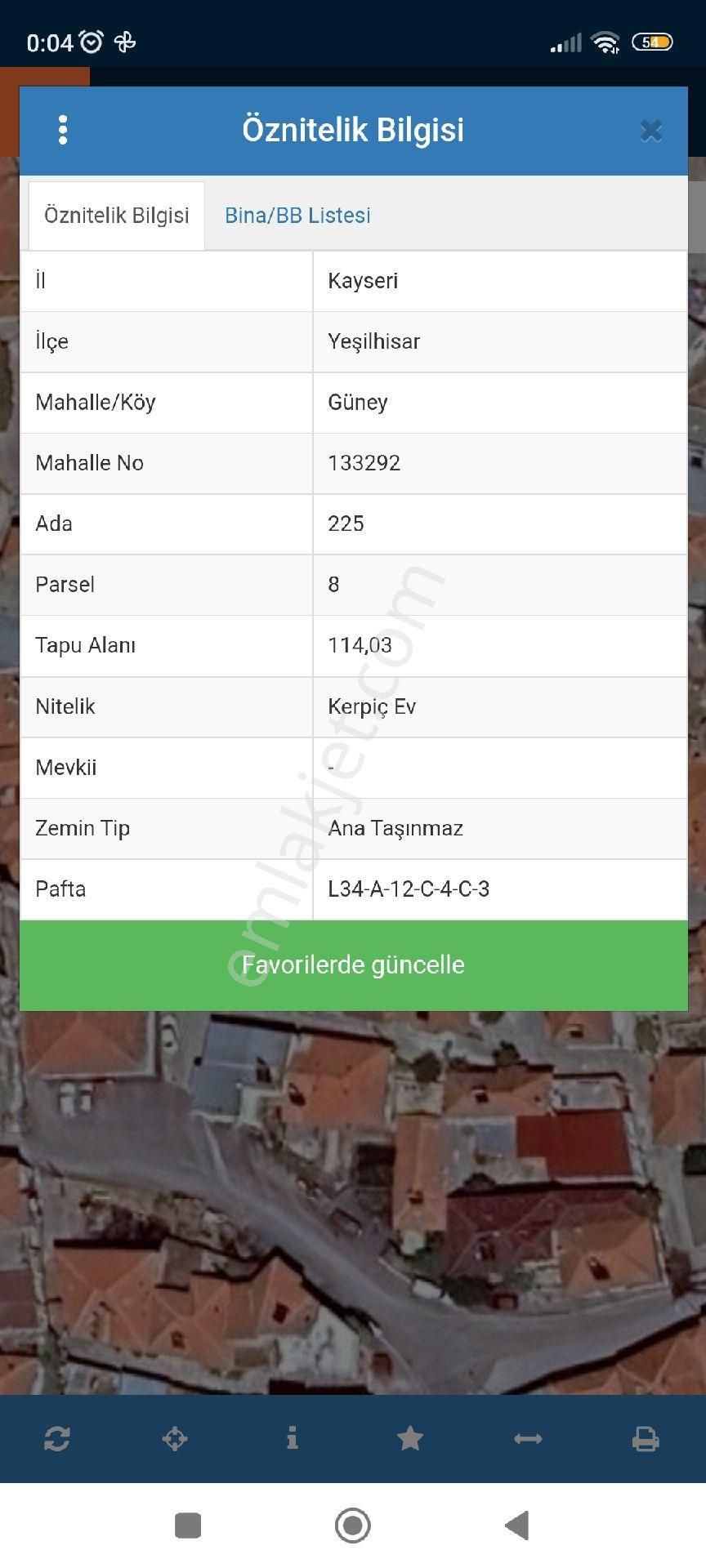Screen dimensions: 706x1568
Task: Open the info icon in the toolbar
Action: pyautogui.click(x=293, y=1438)
